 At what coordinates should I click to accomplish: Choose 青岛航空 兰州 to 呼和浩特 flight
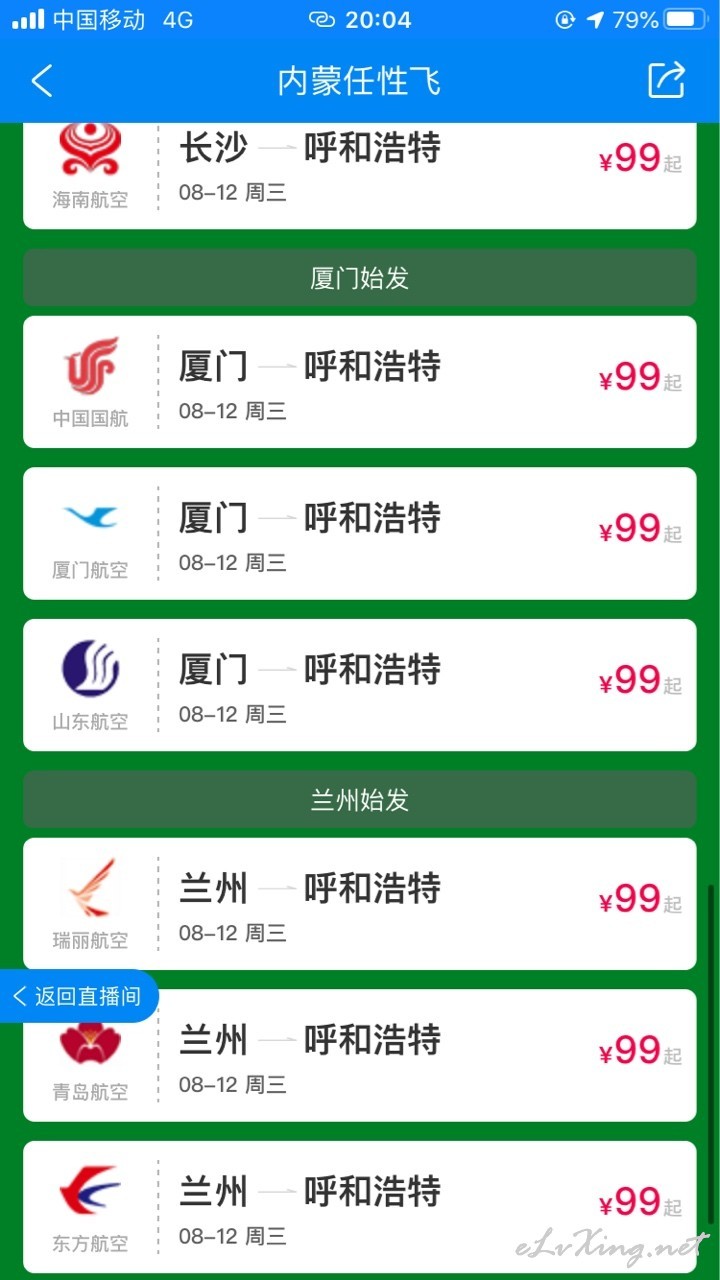[360, 1055]
